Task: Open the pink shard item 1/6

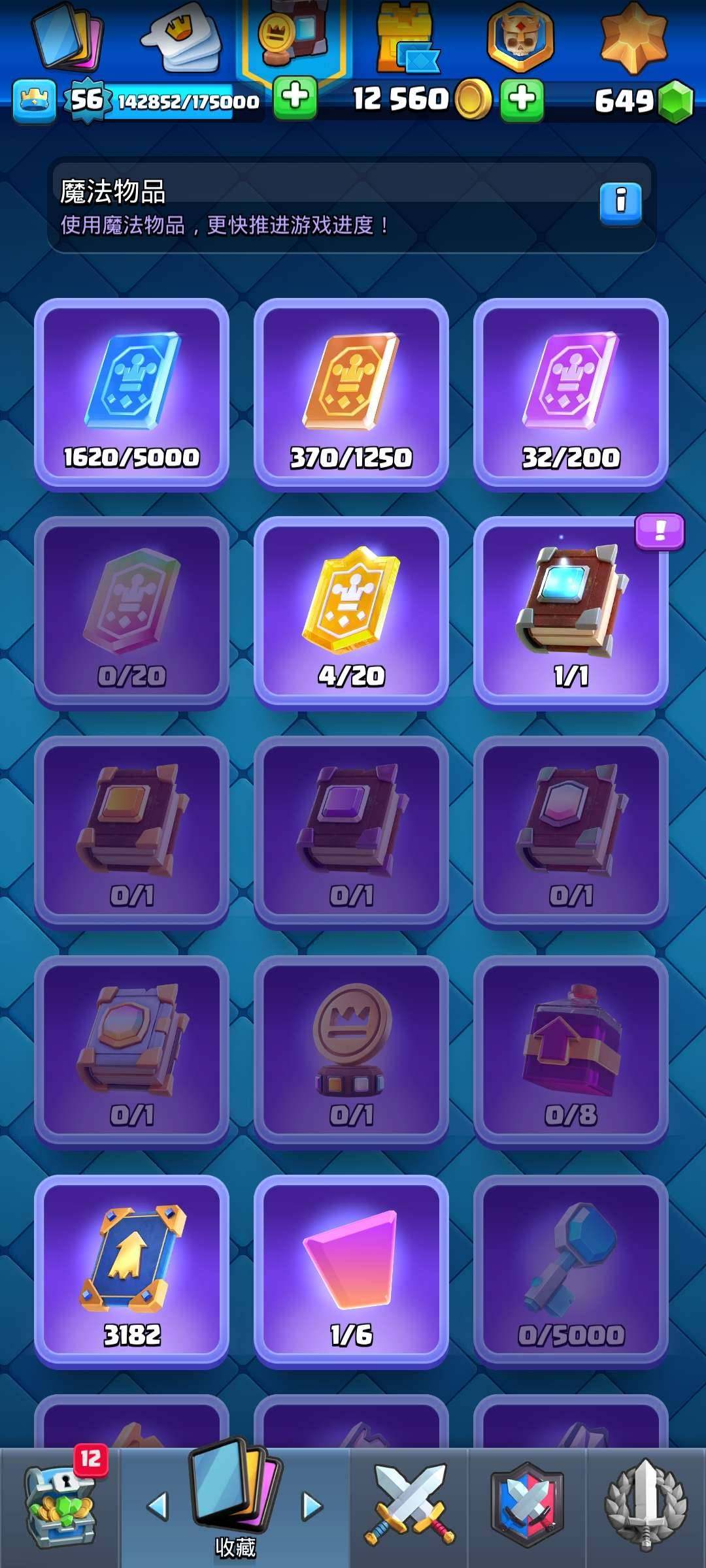Action: 351,1271
